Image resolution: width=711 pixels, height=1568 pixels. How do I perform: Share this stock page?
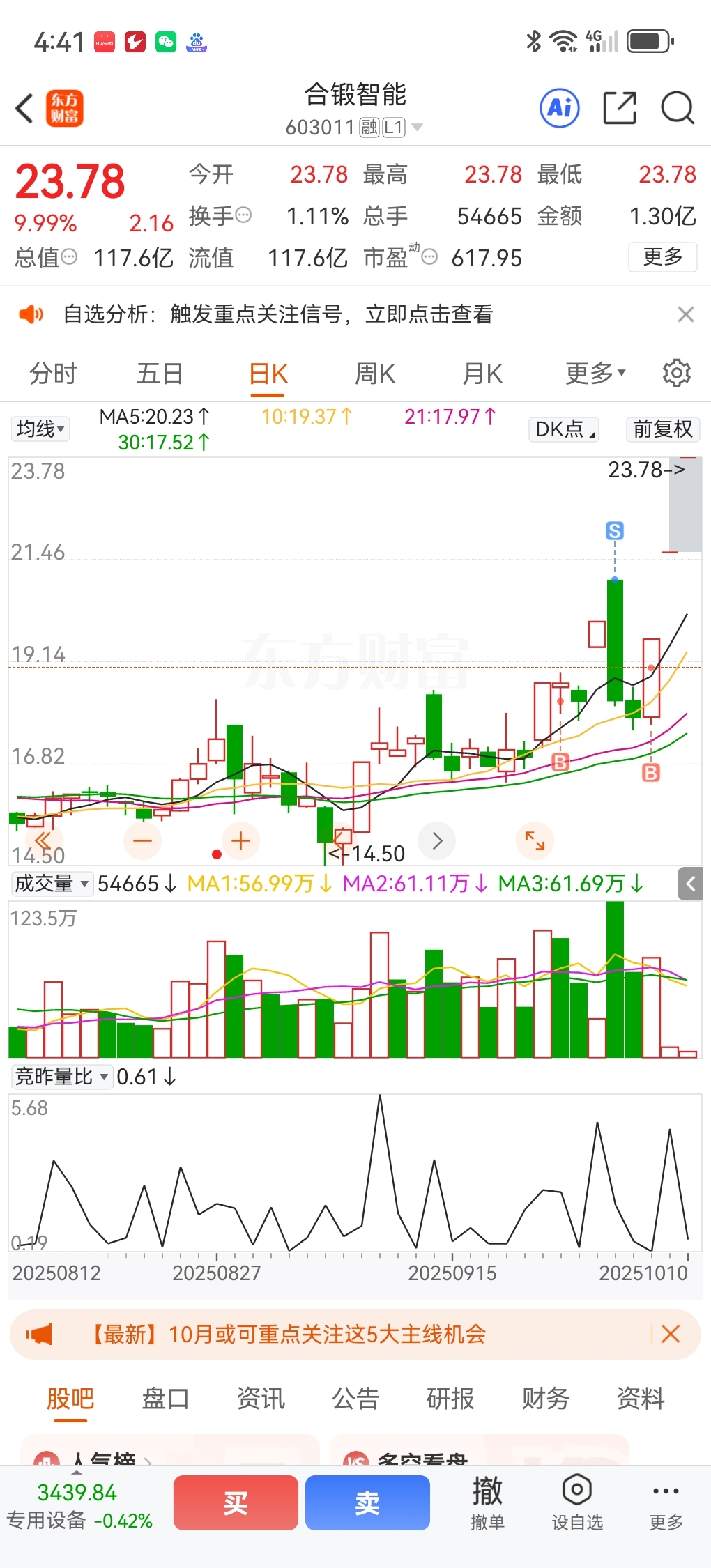tap(619, 108)
